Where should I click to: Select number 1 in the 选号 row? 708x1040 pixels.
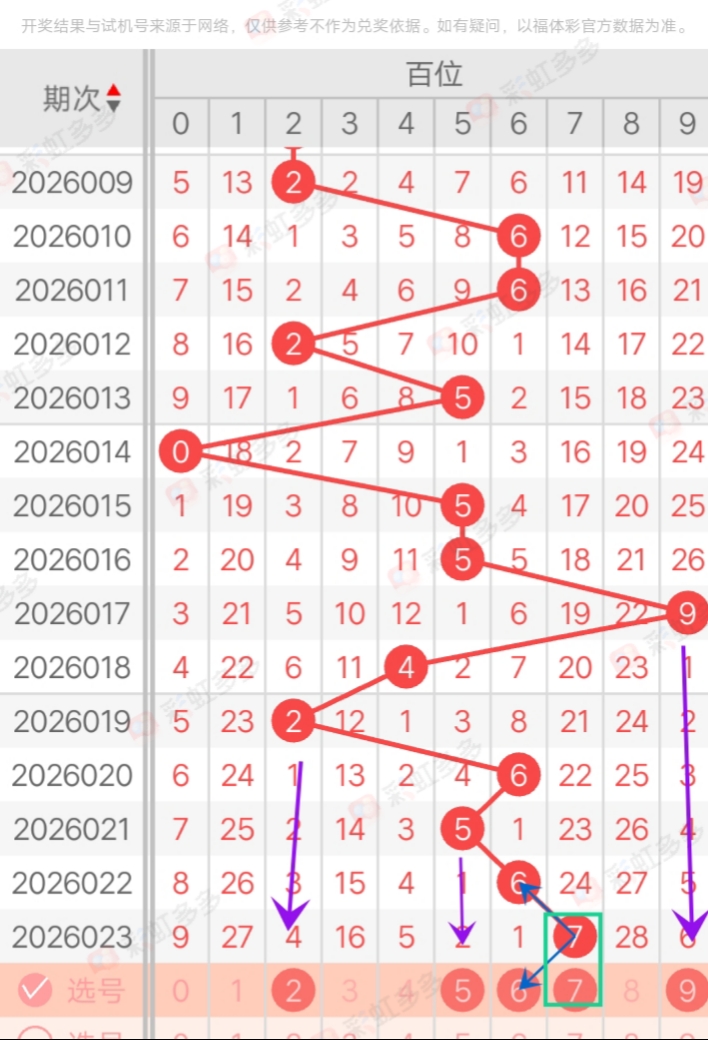tap(237, 990)
